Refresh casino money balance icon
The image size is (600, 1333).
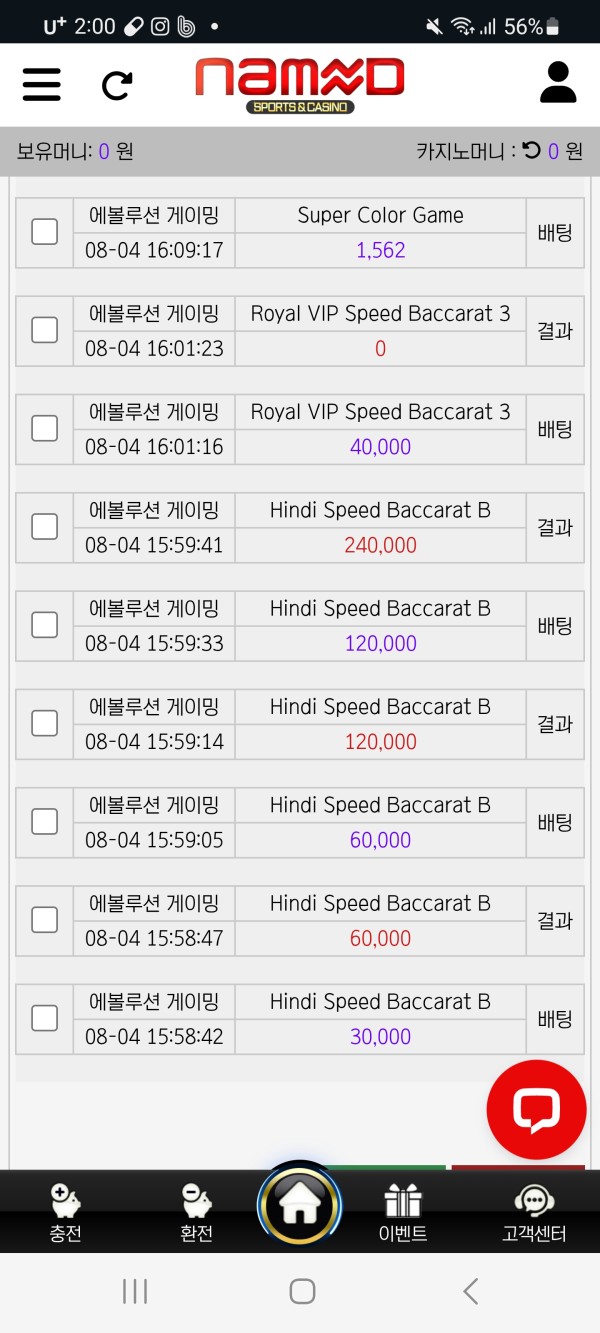[x=531, y=151]
